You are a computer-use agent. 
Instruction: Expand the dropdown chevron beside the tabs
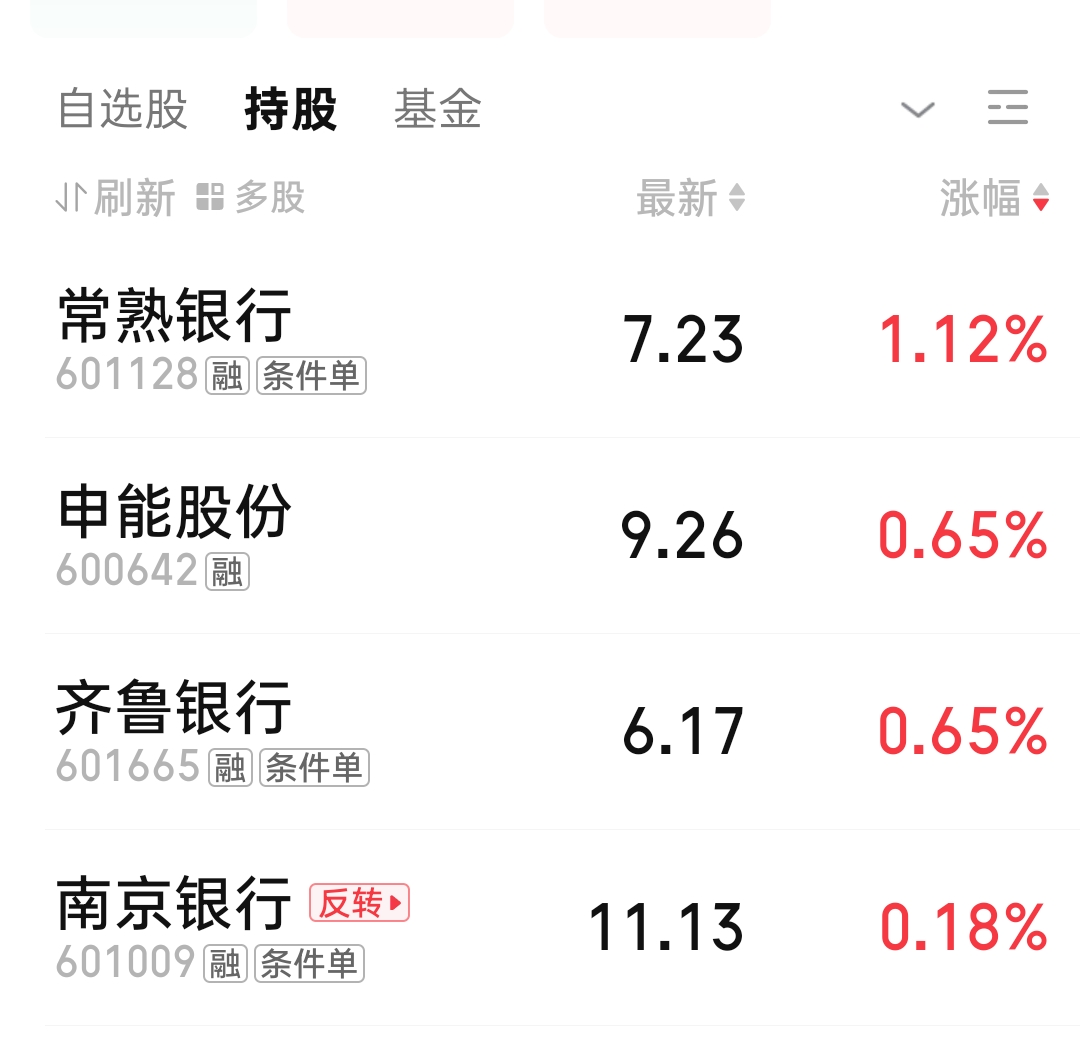tap(918, 109)
